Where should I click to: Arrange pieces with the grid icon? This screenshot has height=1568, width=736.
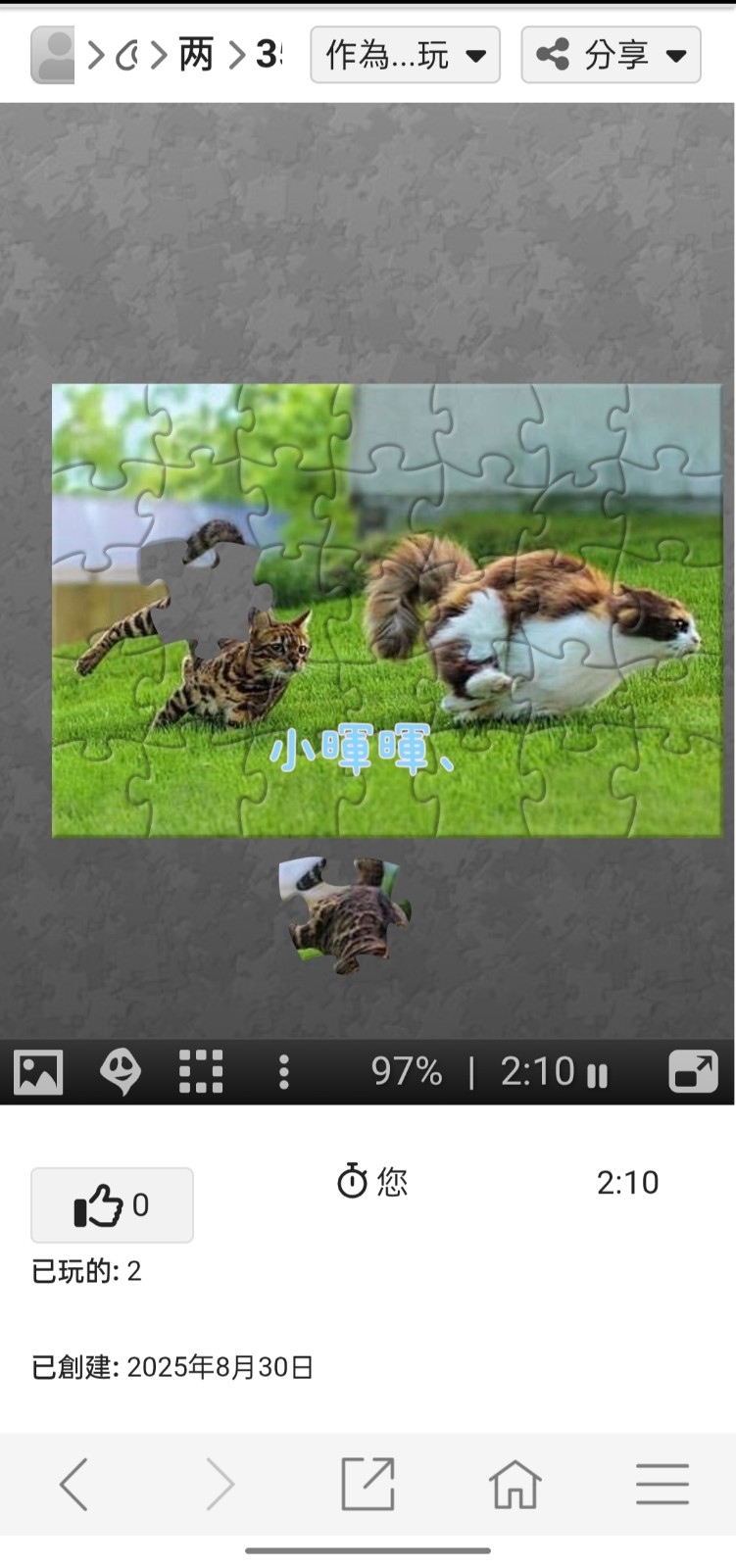[201, 1071]
